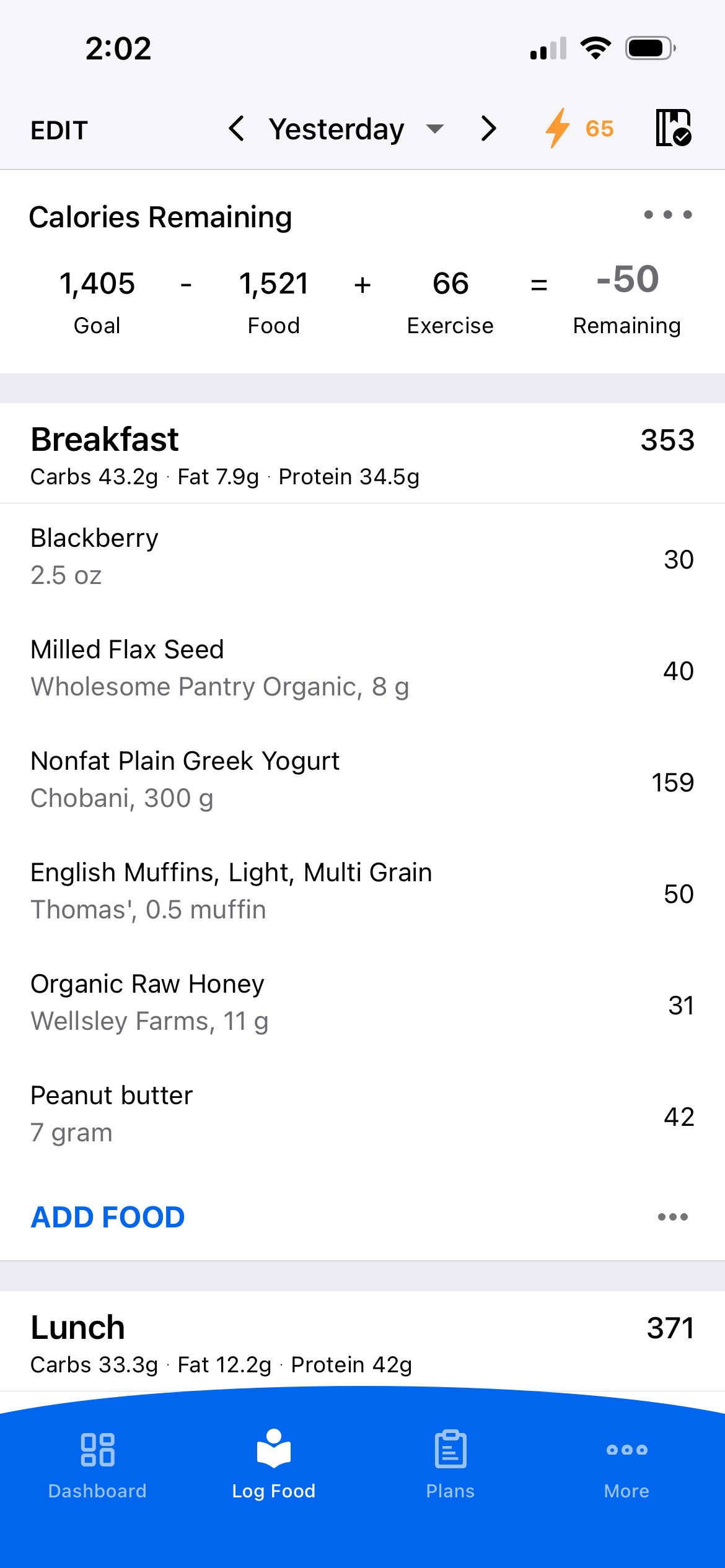Viewport: 725px width, 1568px height.
Task: Open the Calories Remaining options menu
Action: [668, 215]
